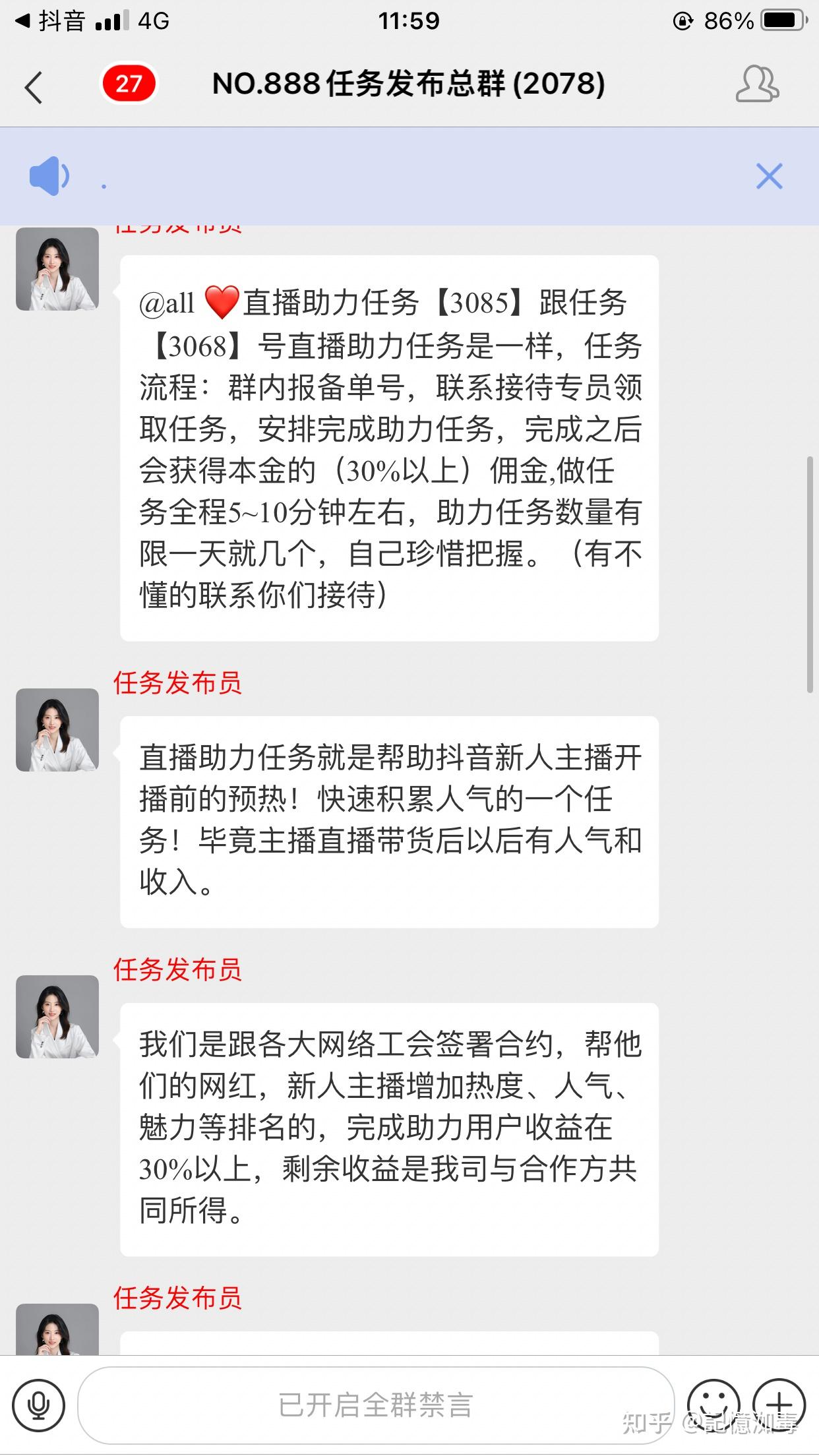Tap the muted message input field
819x1456 pixels.
376,1405
